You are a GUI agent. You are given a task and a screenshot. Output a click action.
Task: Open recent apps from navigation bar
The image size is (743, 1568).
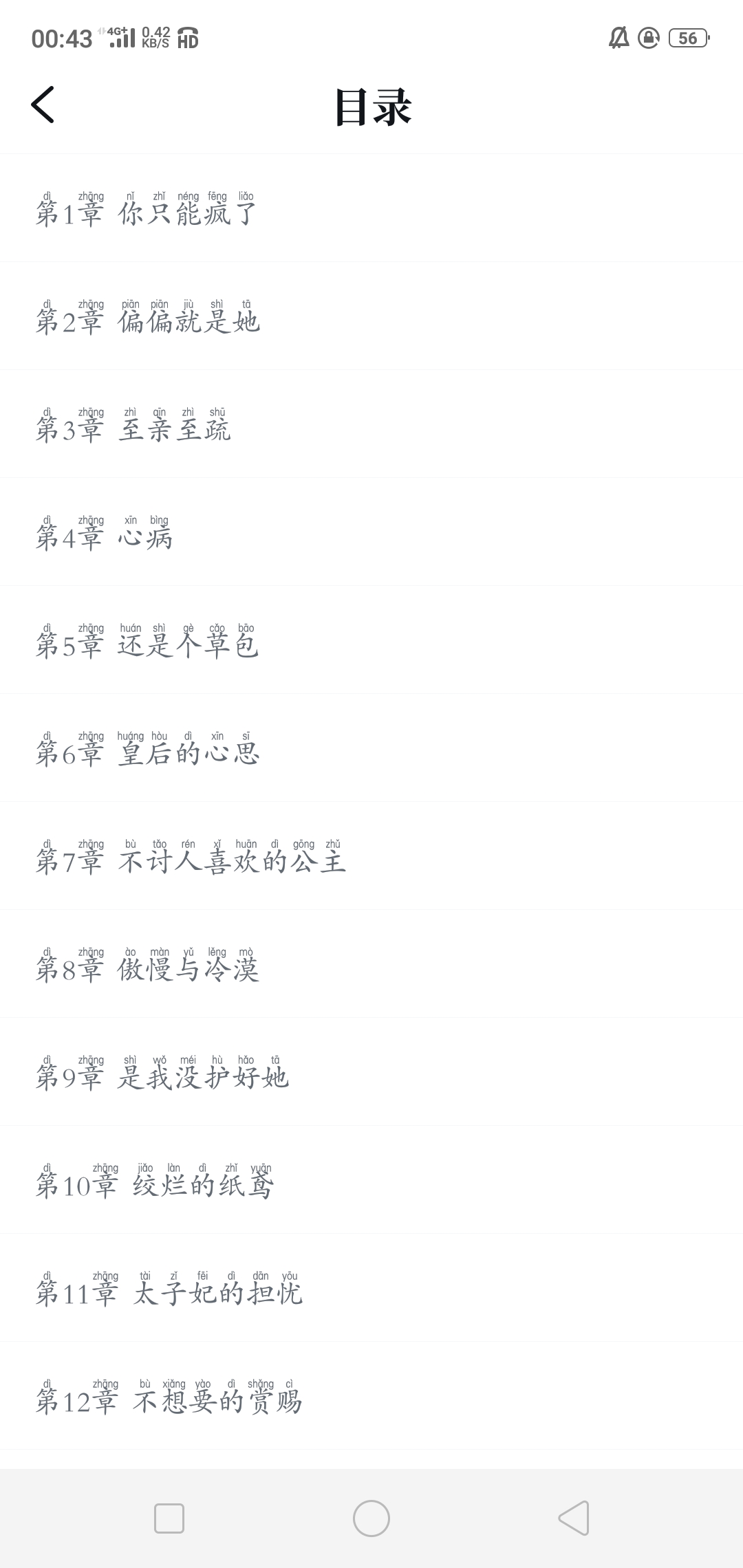169,1518
